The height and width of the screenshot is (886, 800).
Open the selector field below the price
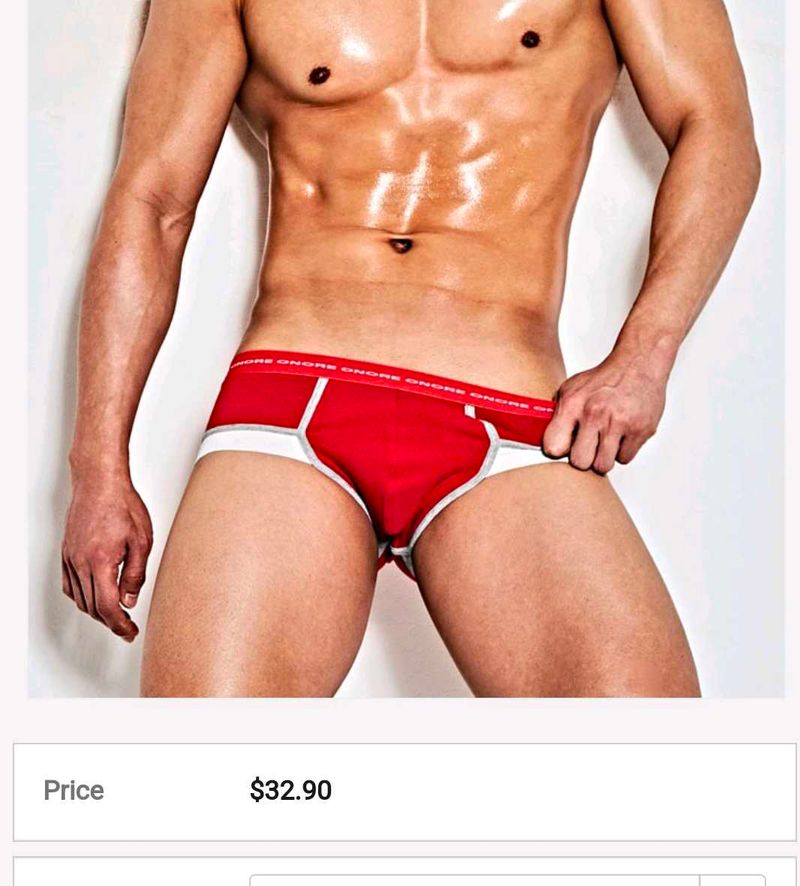475,880
